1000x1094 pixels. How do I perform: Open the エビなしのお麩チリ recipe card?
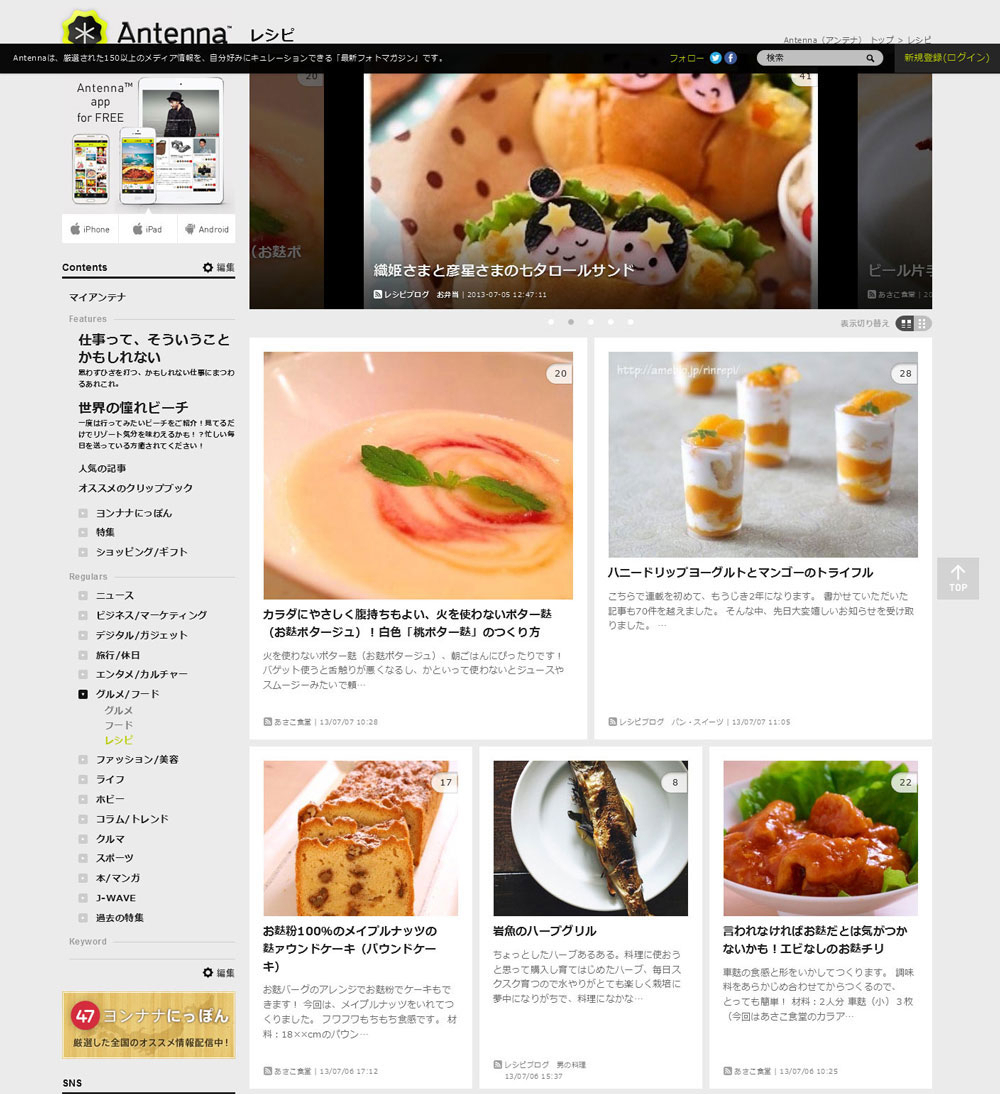[815, 939]
